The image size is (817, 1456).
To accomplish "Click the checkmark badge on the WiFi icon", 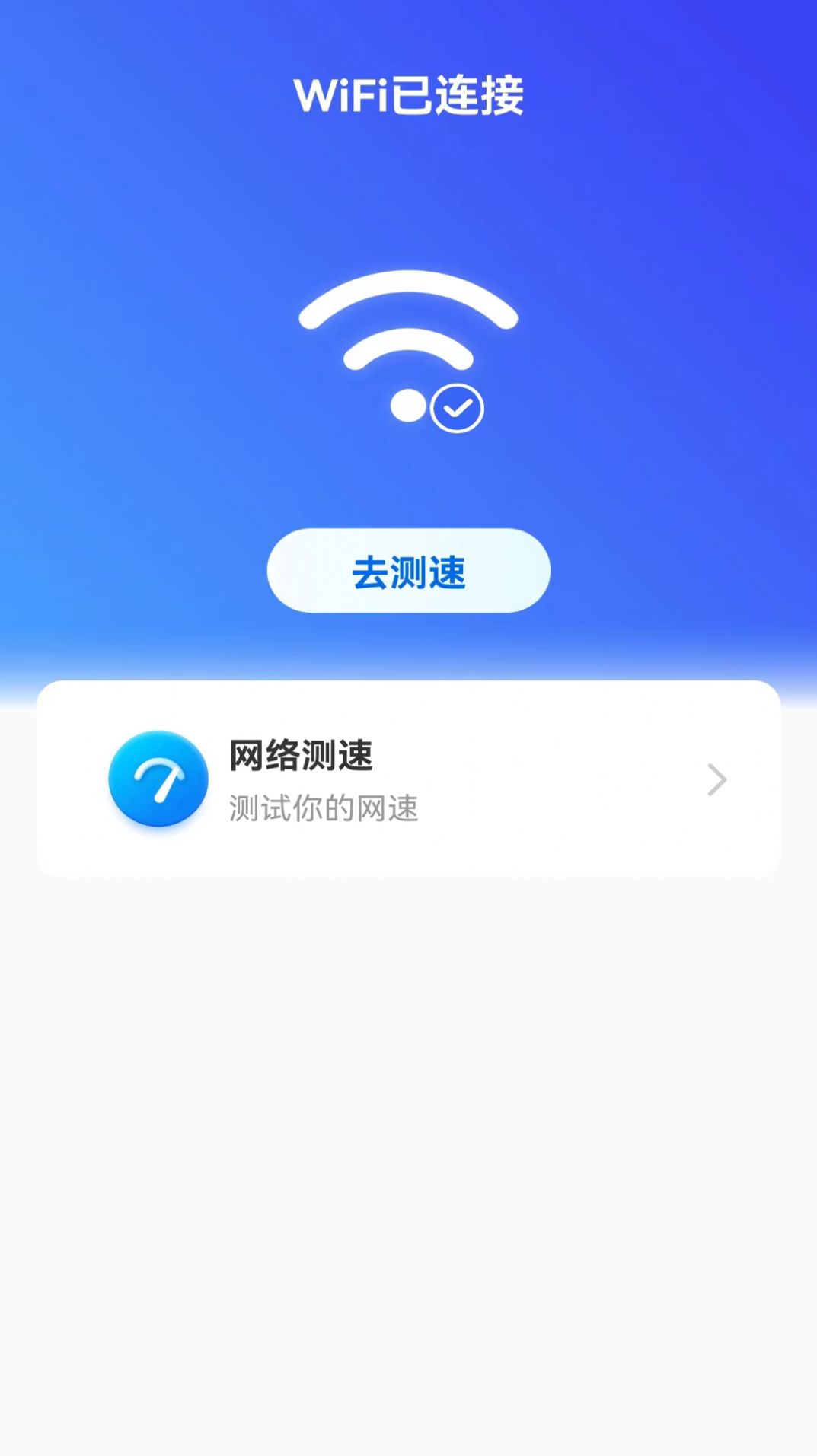I will 456,408.
